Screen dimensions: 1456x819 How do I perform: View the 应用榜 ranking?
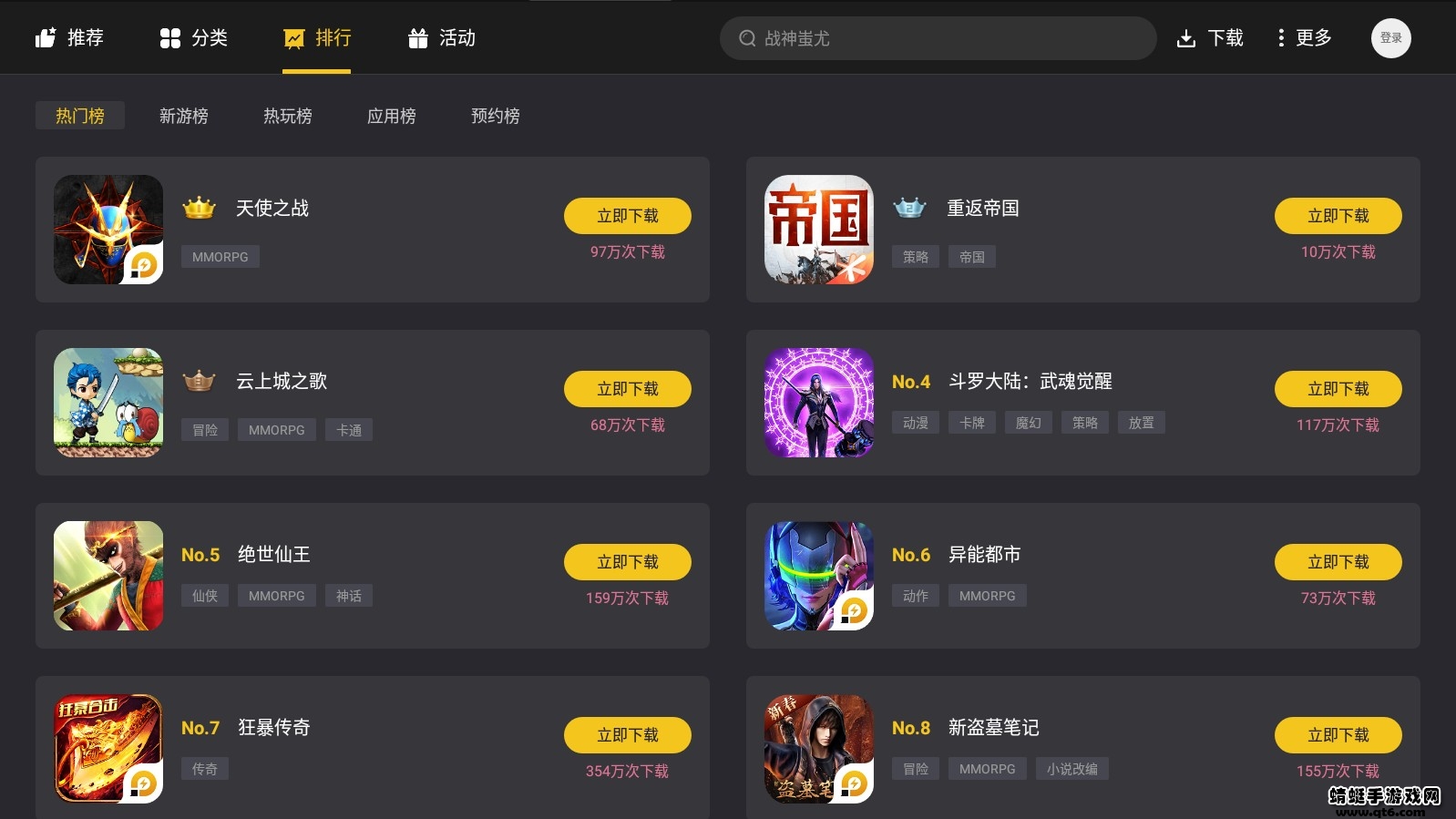[x=392, y=116]
